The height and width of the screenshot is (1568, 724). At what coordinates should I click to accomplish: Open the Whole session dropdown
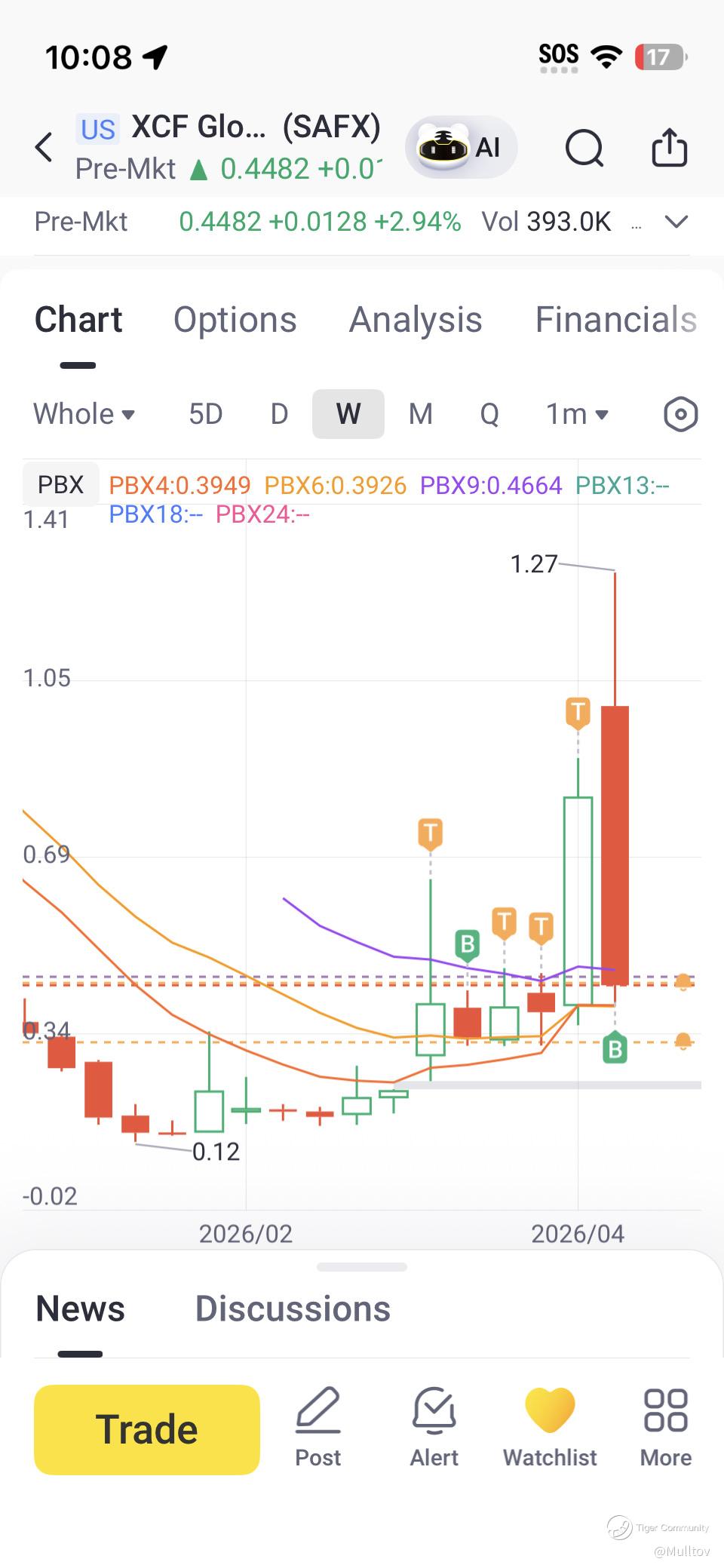pyautogui.click(x=84, y=414)
